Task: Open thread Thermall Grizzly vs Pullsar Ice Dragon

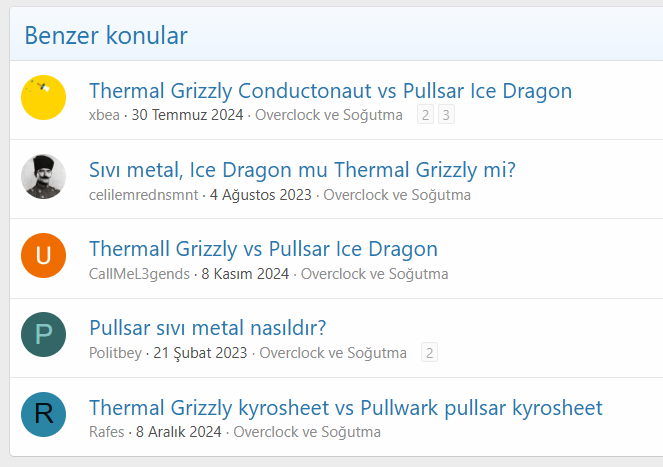Action: click(263, 249)
